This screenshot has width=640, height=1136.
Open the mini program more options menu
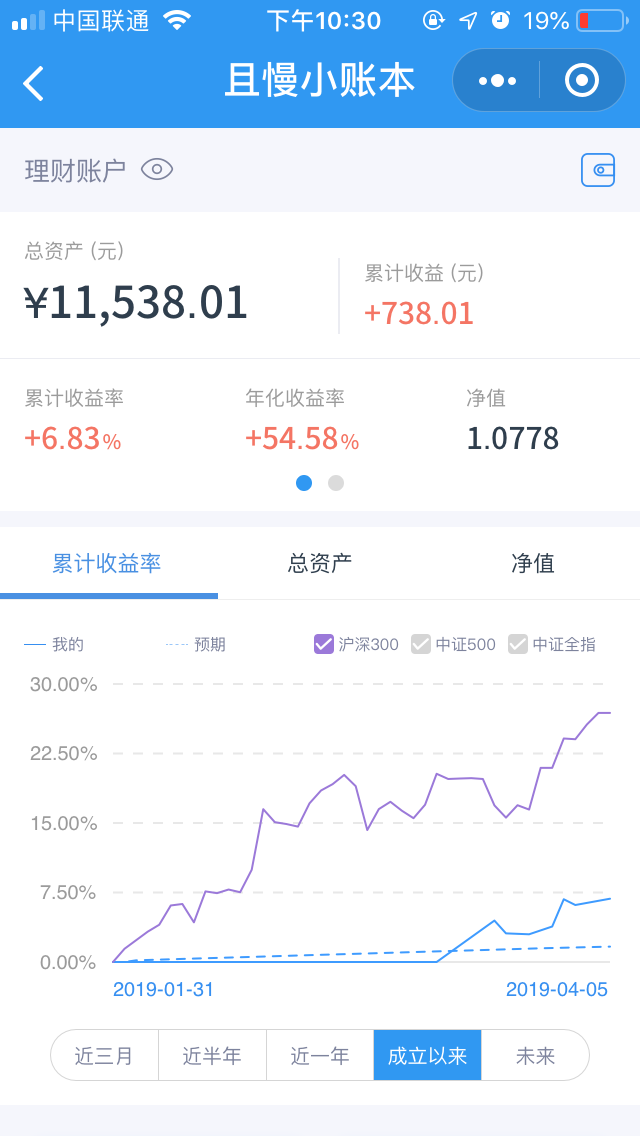point(497,81)
